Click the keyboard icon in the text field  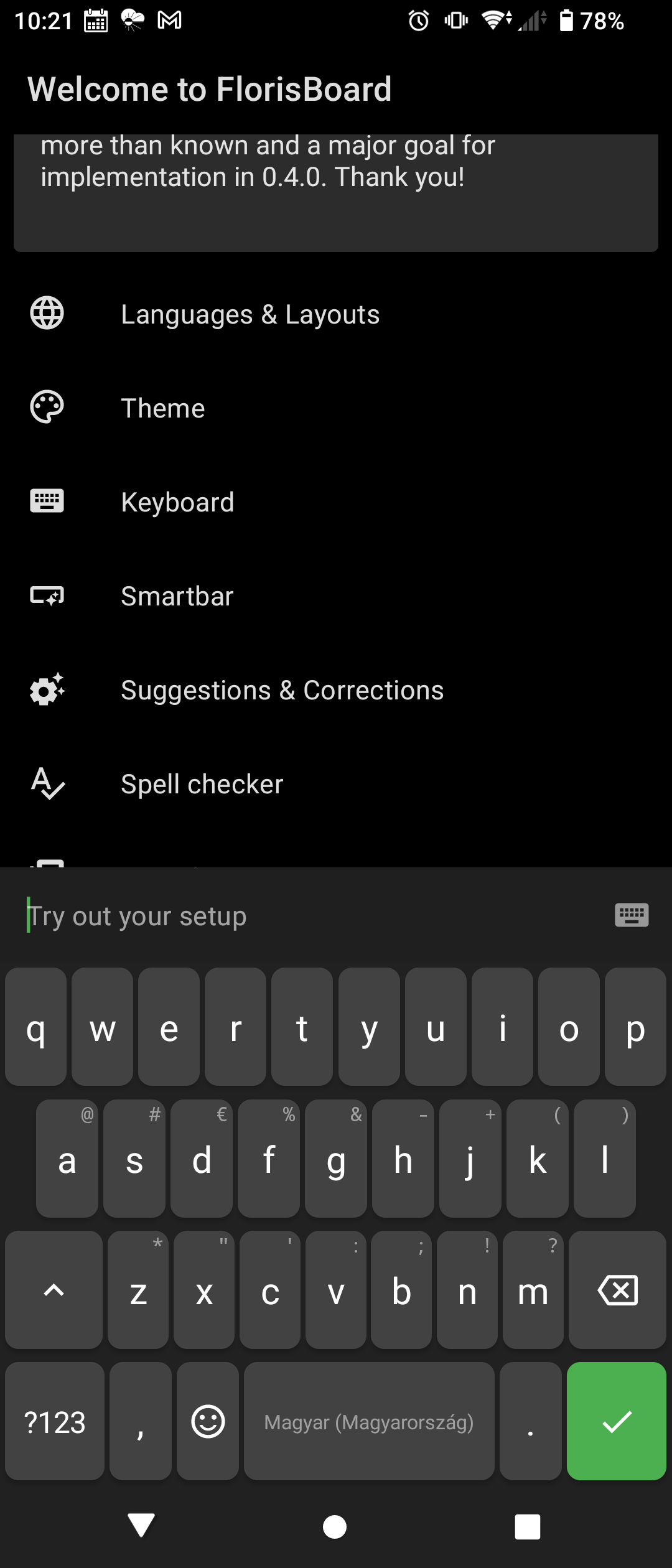coord(632,915)
